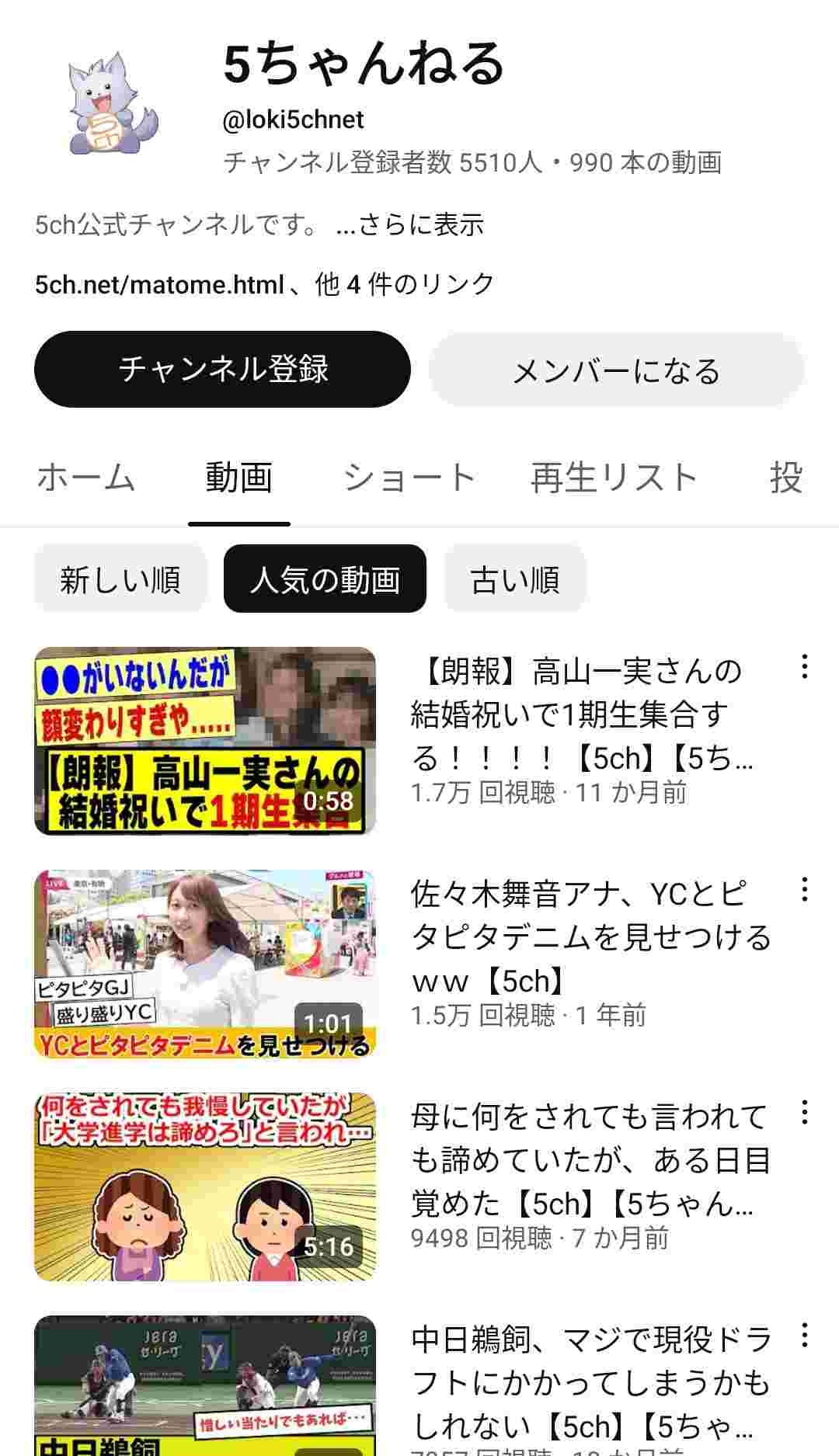Tap the メンバーになる button
The image size is (839, 1456).
tap(616, 370)
